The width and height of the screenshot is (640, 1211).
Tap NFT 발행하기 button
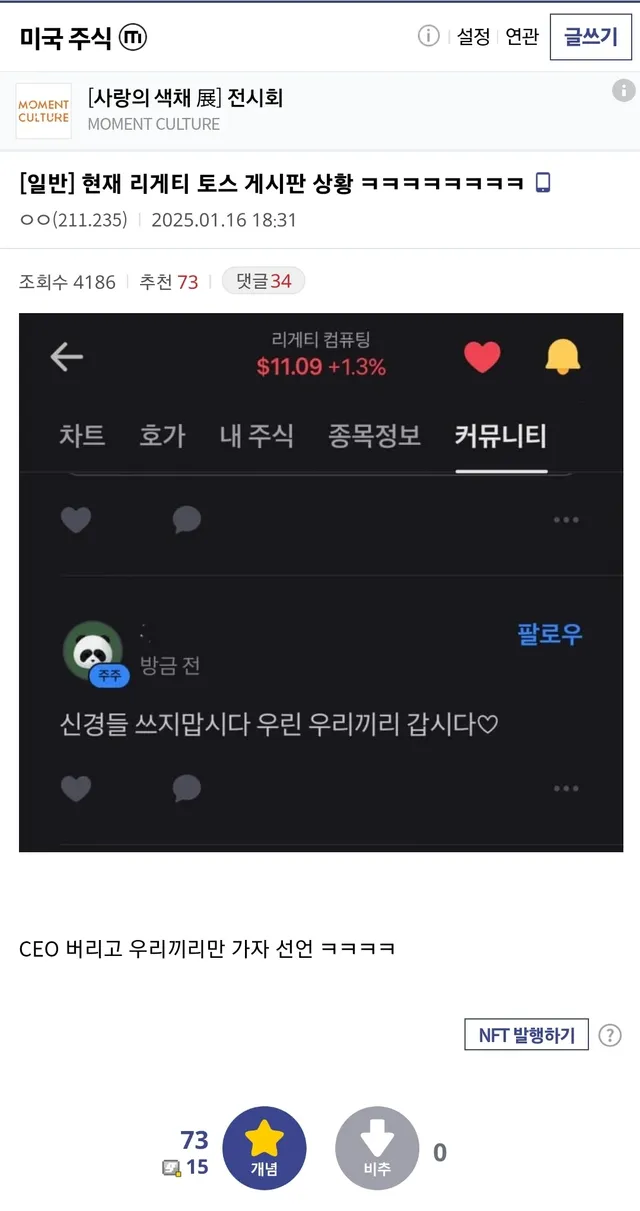[x=526, y=1035]
